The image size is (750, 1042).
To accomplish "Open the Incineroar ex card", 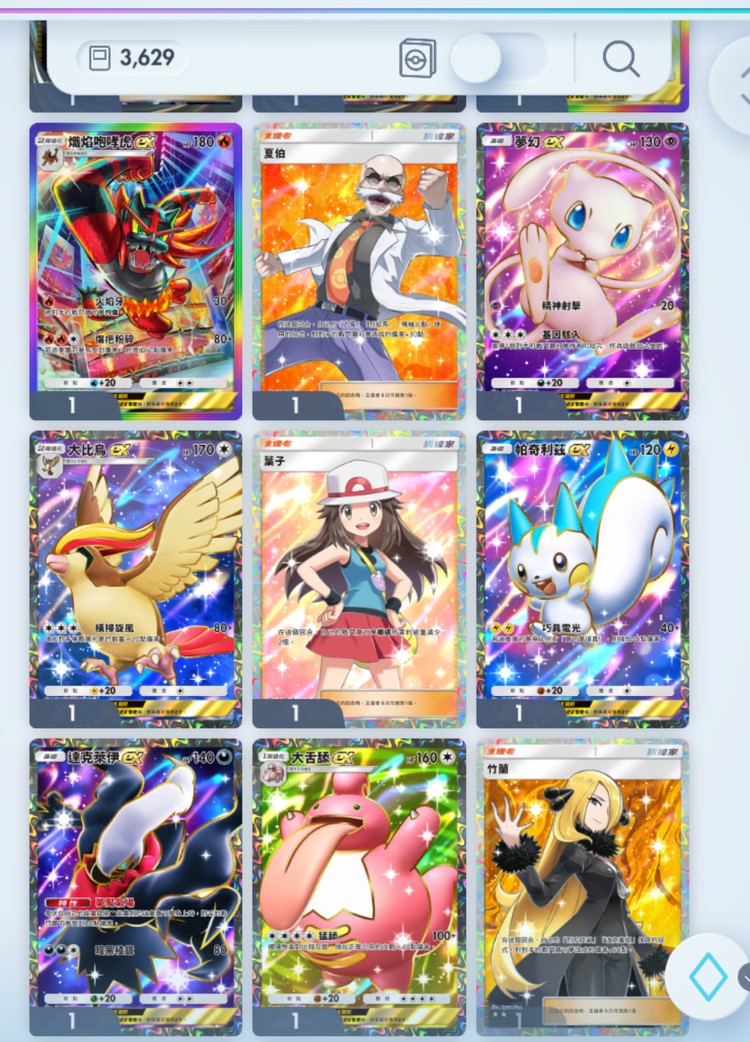I will coord(136,271).
